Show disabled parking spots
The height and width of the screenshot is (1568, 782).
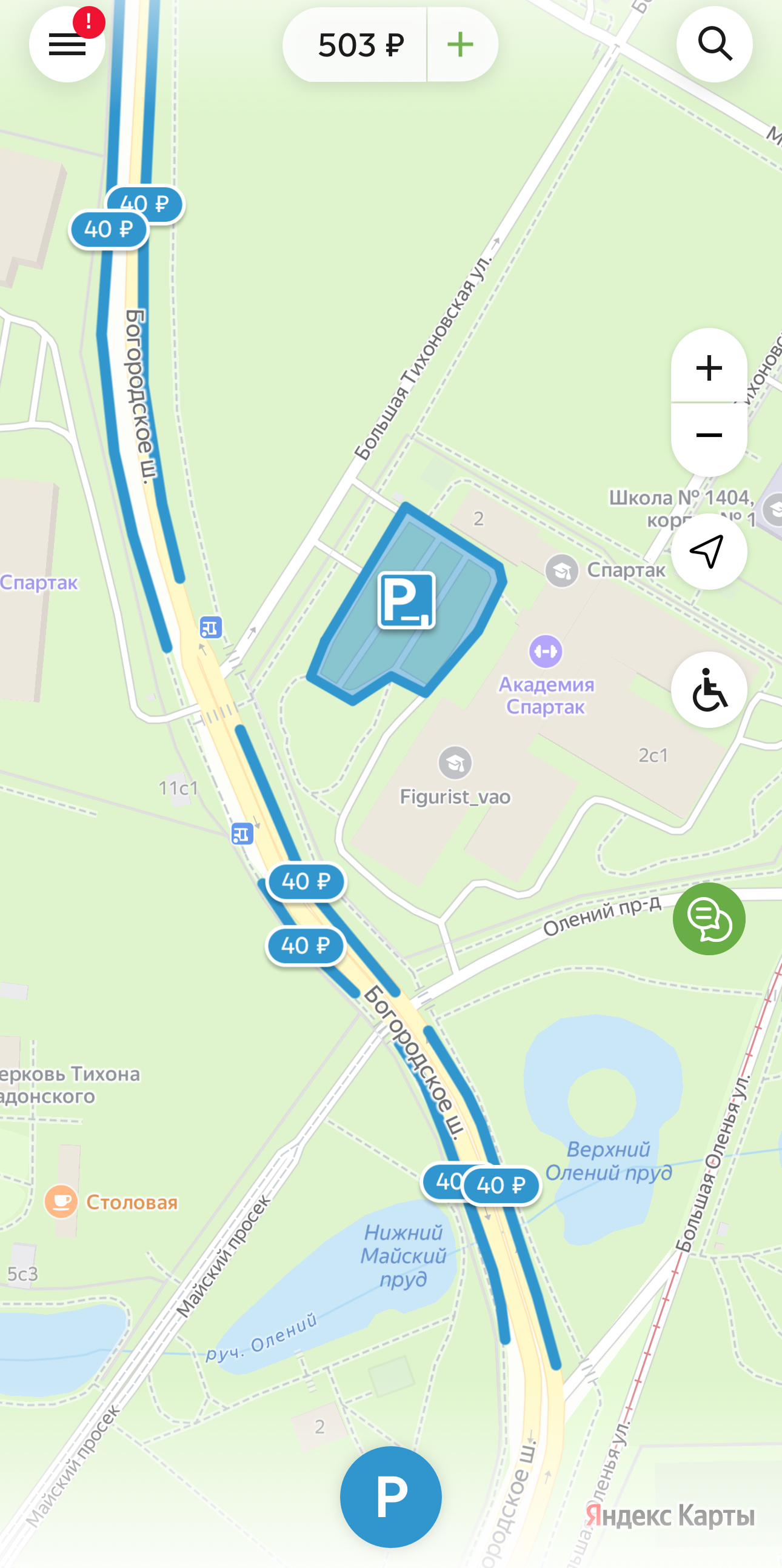point(709,690)
